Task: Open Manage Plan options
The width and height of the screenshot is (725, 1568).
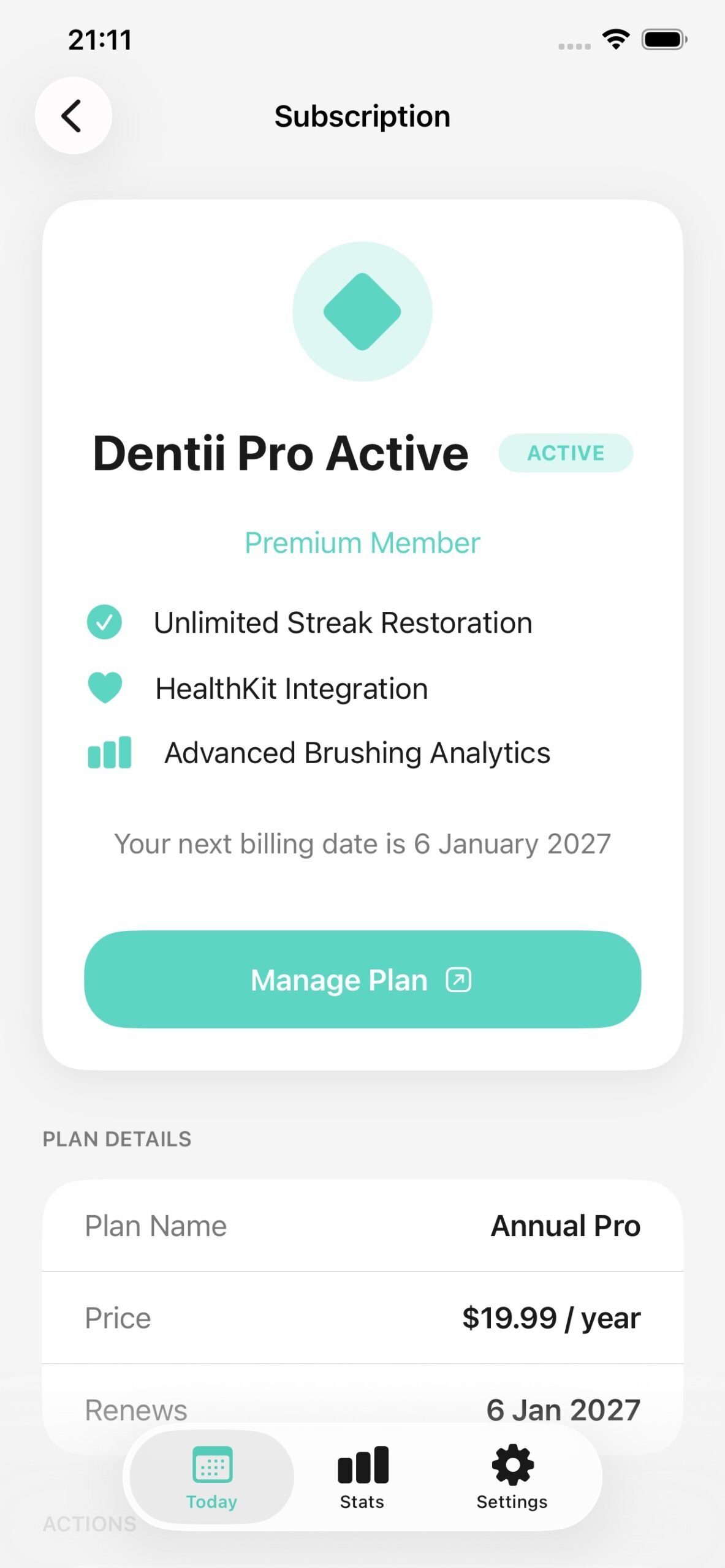Action: (362, 979)
